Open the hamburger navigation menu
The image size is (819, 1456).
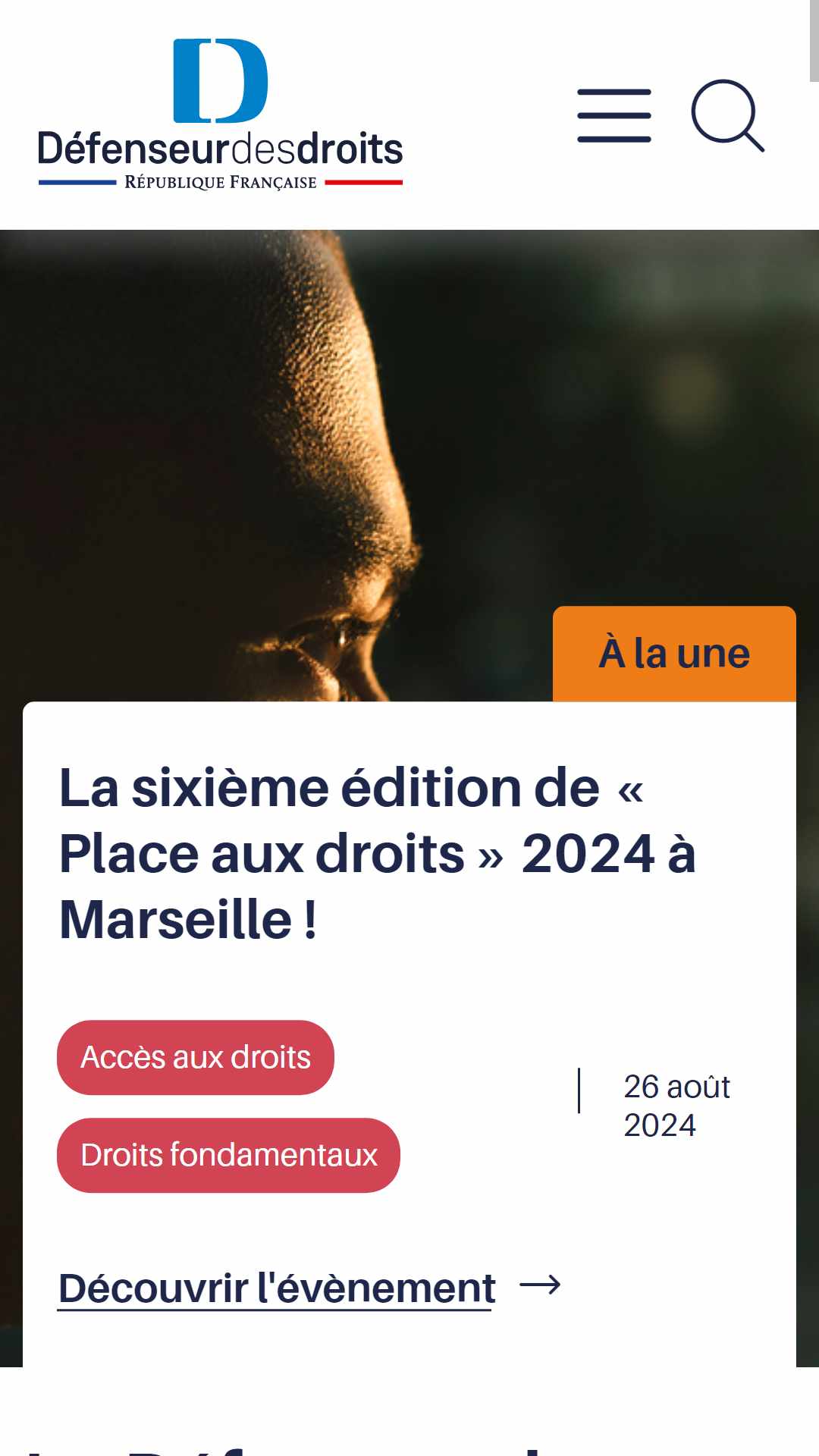pyautogui.click(x=613, y=115)
